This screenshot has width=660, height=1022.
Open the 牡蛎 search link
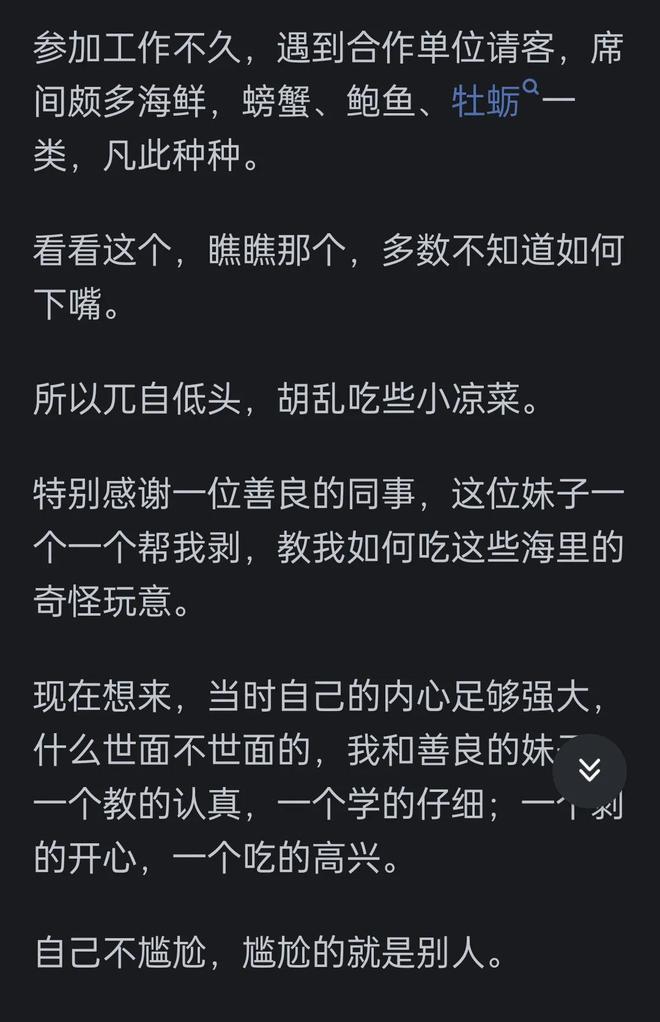487,102
